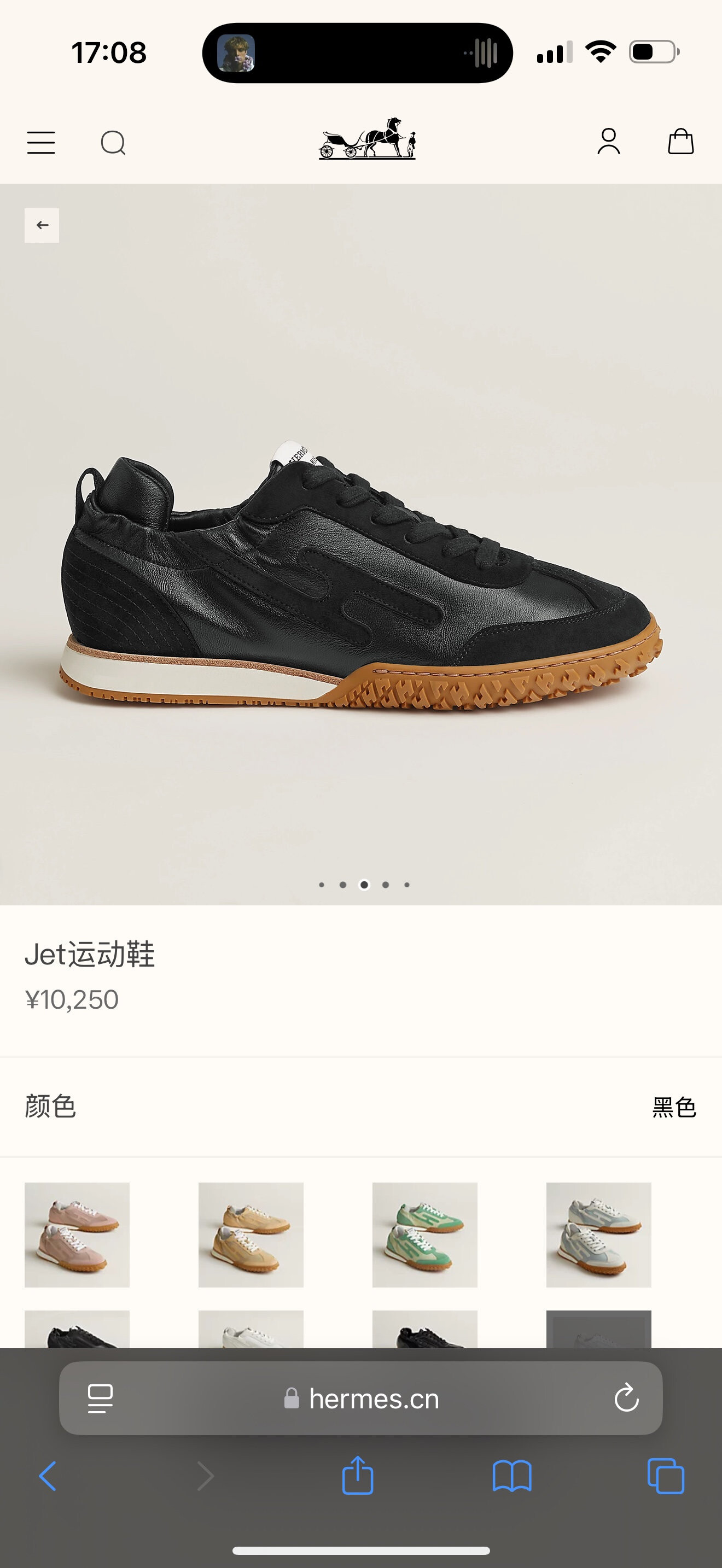The width and height of the screenshot is (722, 1568).
Task: Tap the back arrow on product image
Action: click(x=42, y=225)
